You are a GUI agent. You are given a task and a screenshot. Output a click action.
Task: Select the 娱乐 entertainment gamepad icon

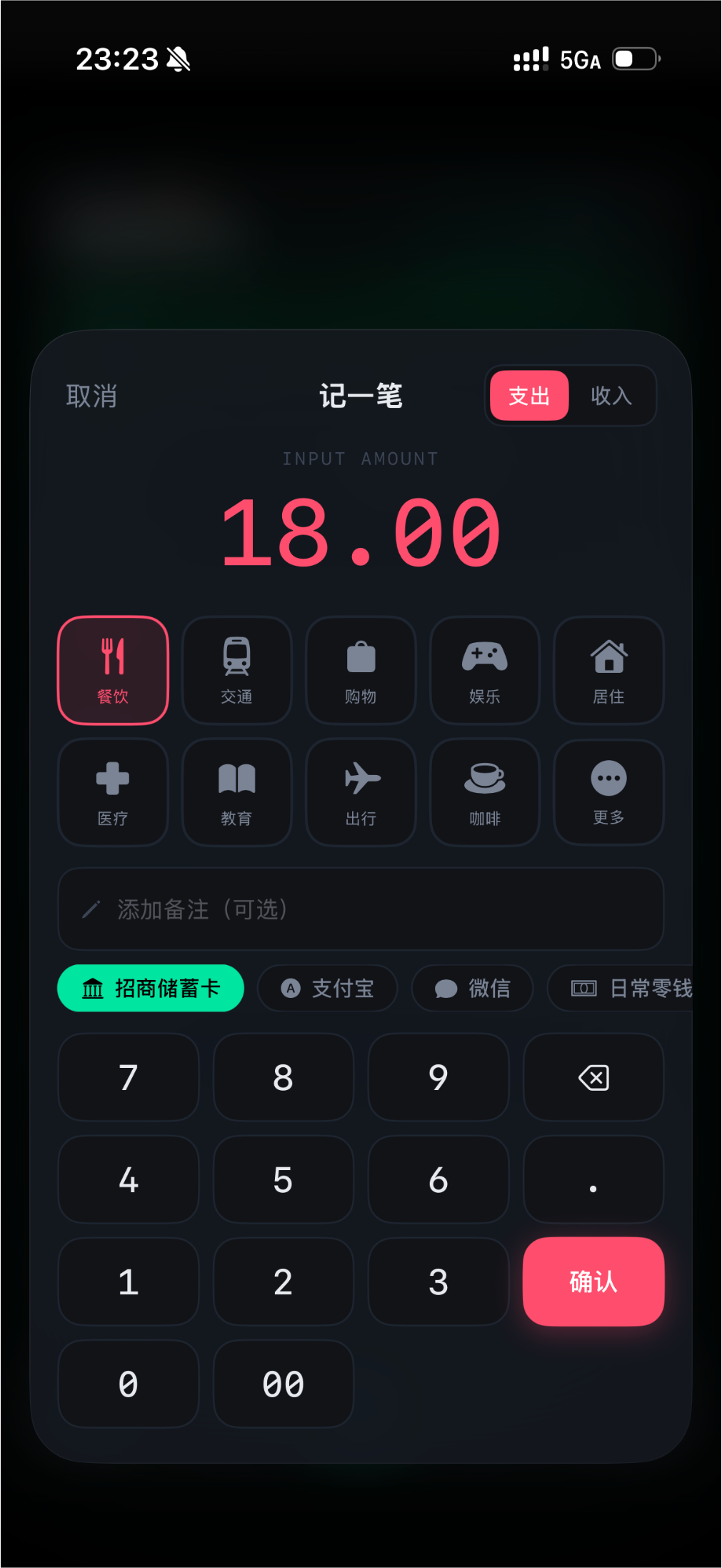click(484, 670)
